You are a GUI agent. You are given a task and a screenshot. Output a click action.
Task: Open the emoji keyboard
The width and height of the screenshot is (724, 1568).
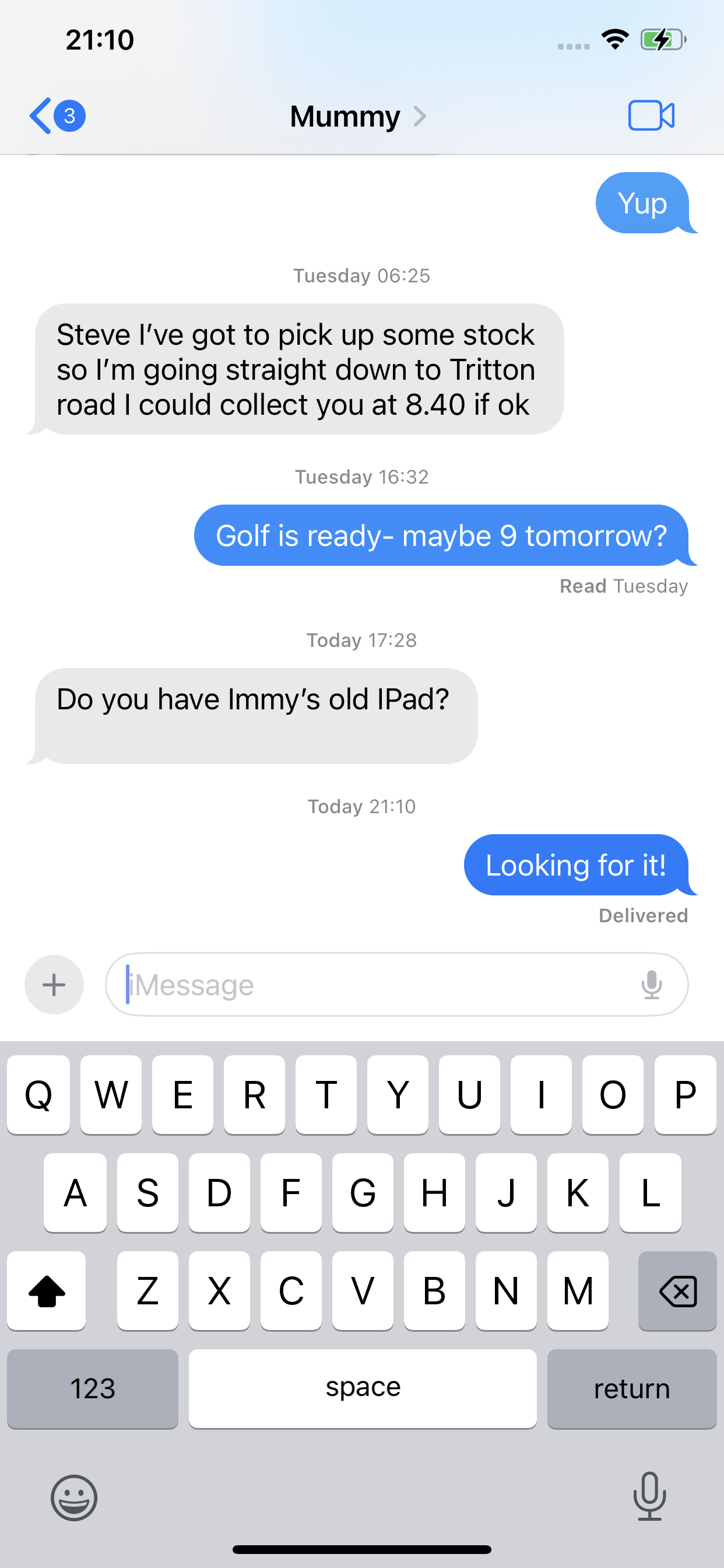pyautogui.click(x=74, y=1497)
